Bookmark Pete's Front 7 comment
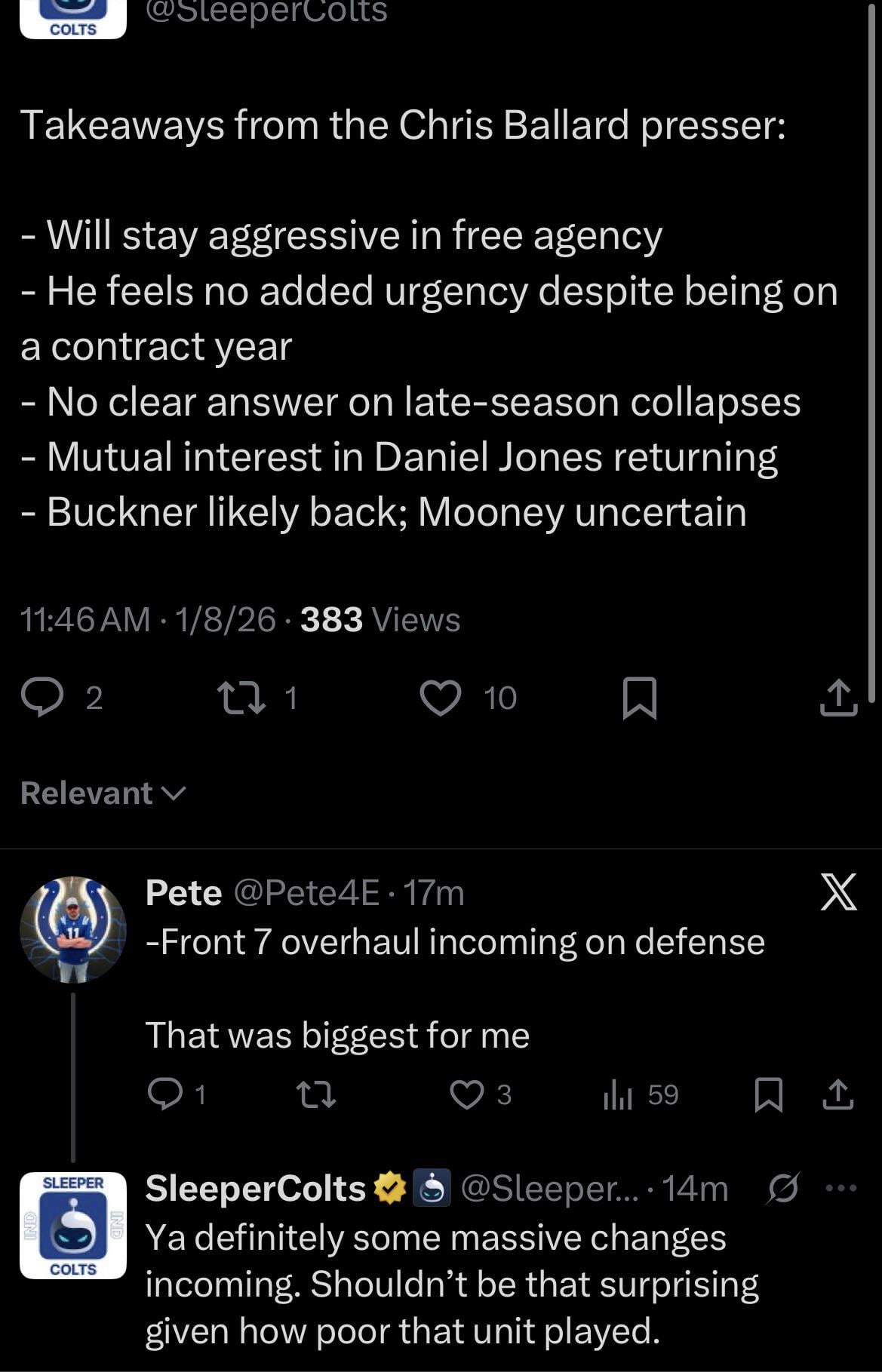882x1372 pixels. pos(768,1094)
